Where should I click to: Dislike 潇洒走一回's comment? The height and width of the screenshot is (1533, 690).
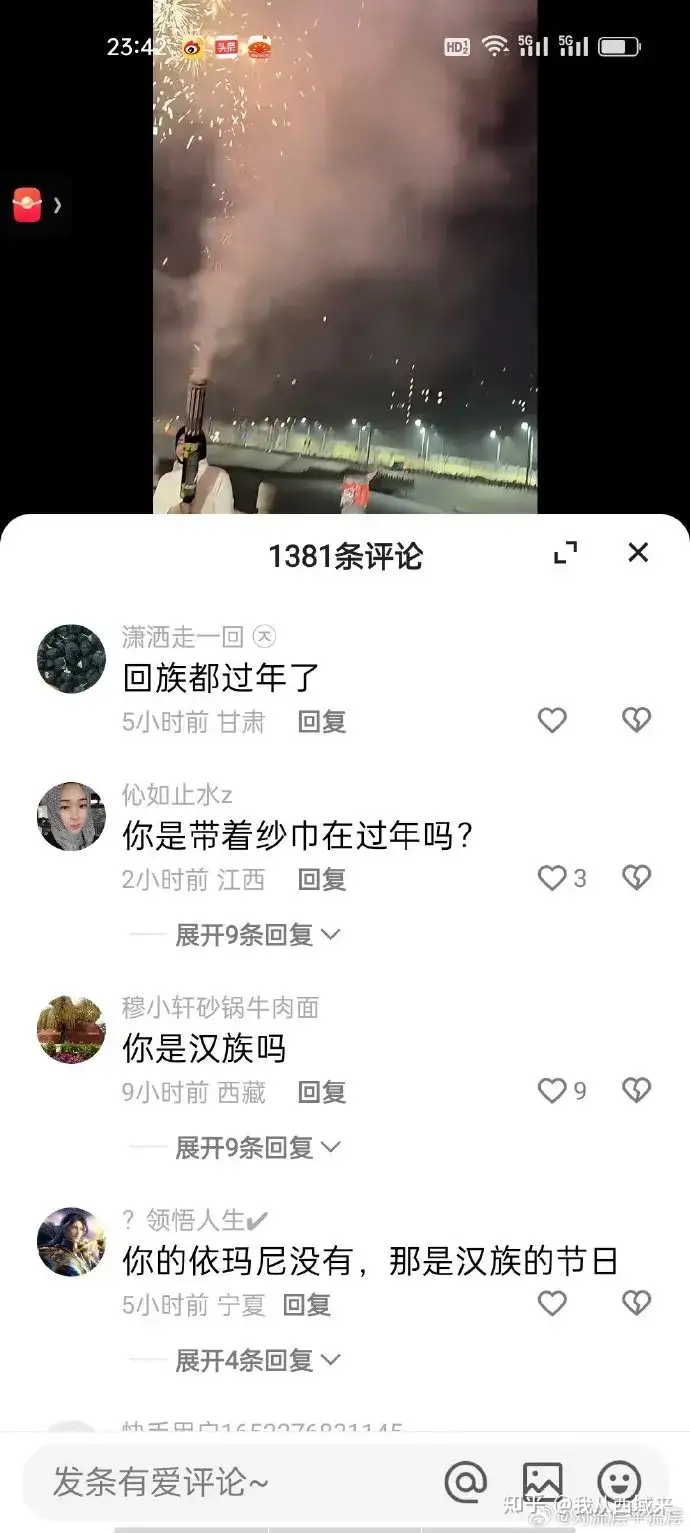[x=636, y=720]
